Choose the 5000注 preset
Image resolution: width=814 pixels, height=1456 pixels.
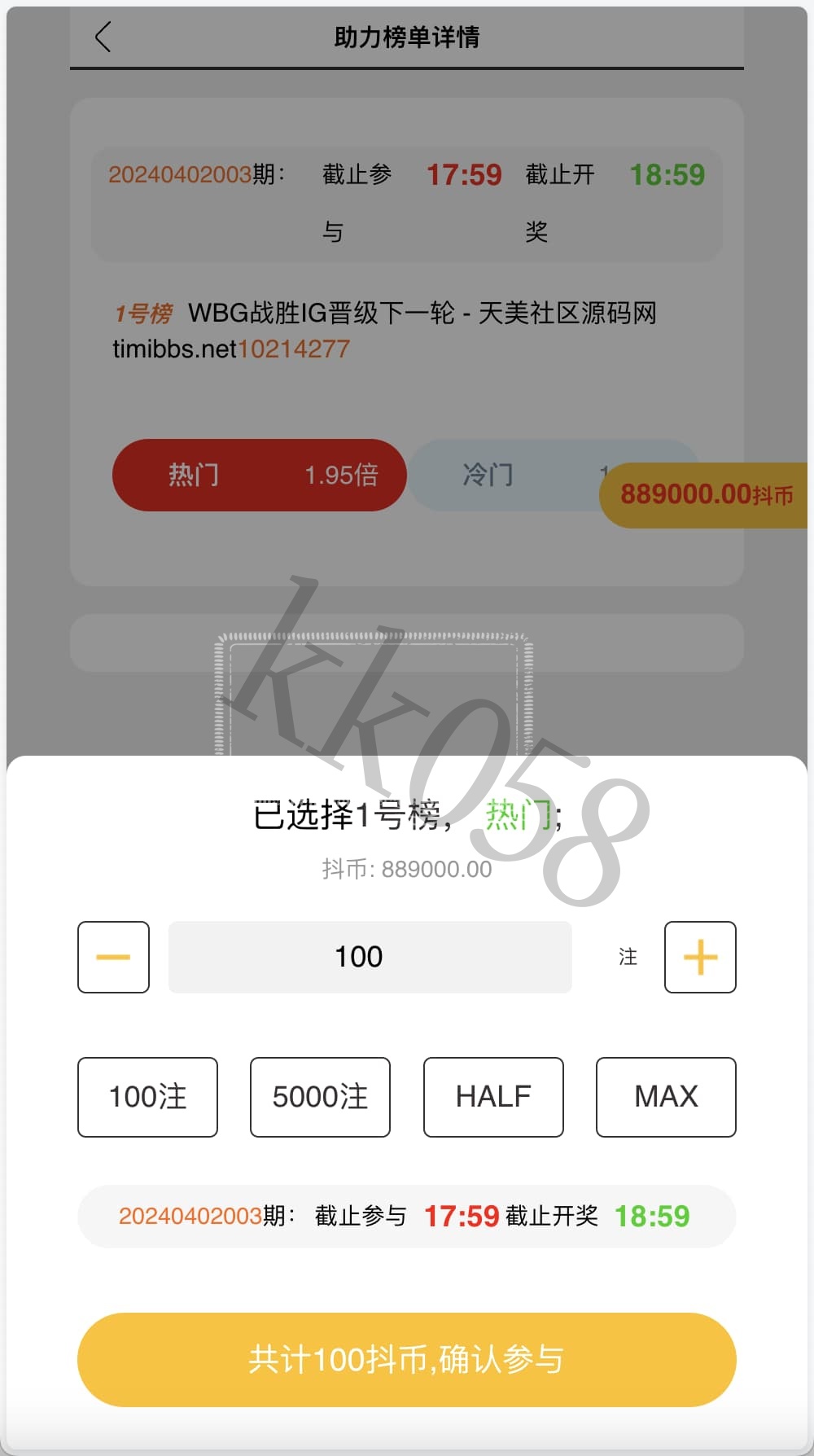click(320, 1097)
